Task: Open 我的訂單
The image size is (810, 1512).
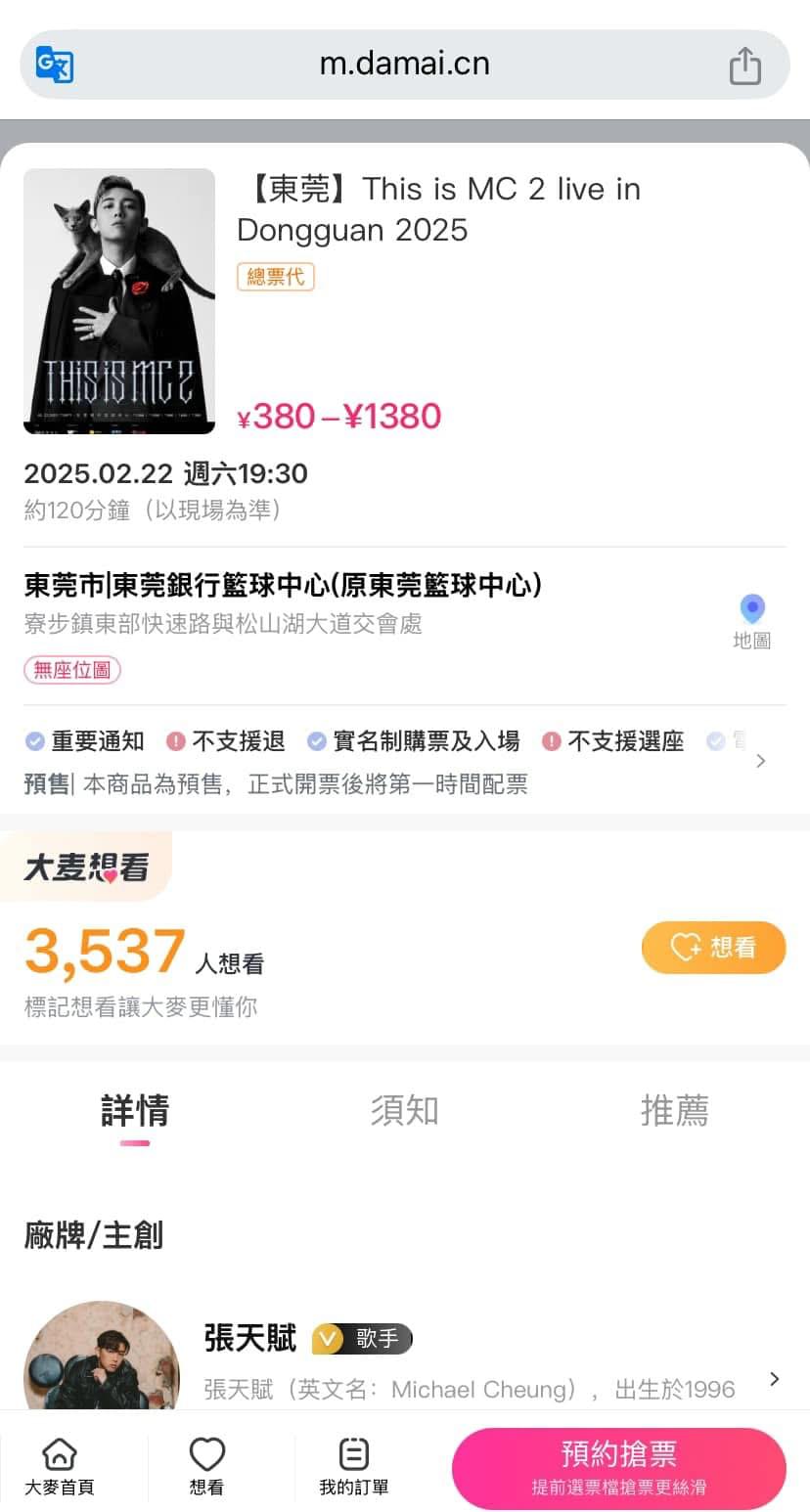Action: point(353,1467)
